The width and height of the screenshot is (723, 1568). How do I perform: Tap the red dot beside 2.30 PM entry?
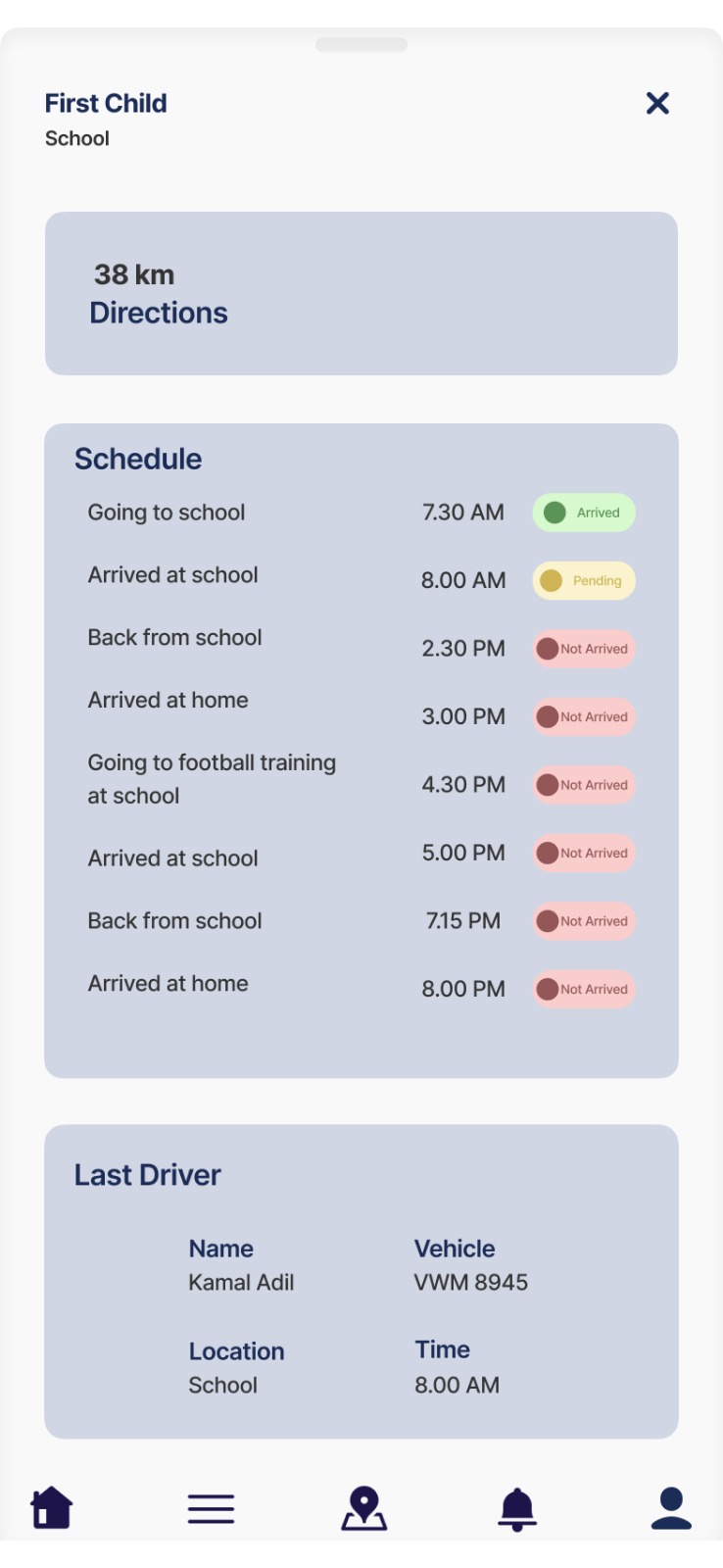546,648
